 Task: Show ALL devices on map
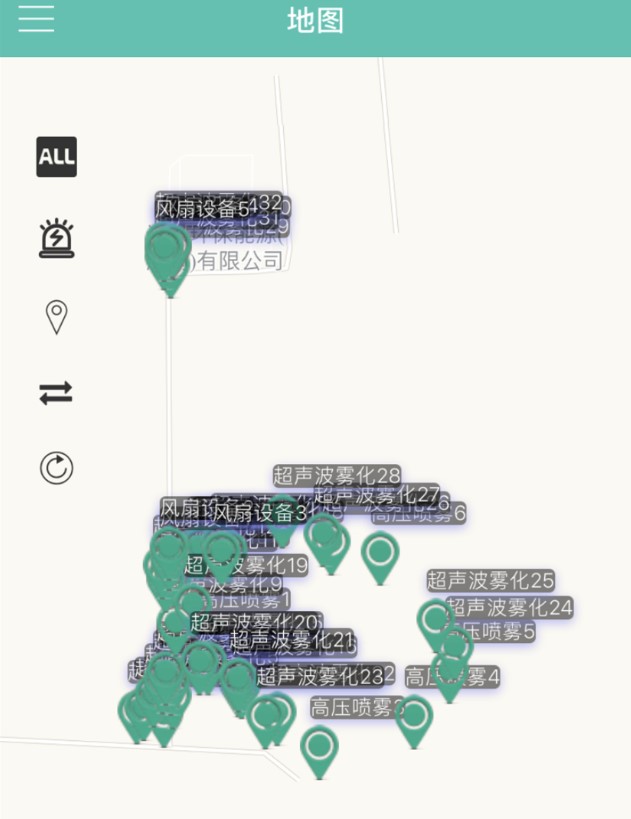coord(56,157)
